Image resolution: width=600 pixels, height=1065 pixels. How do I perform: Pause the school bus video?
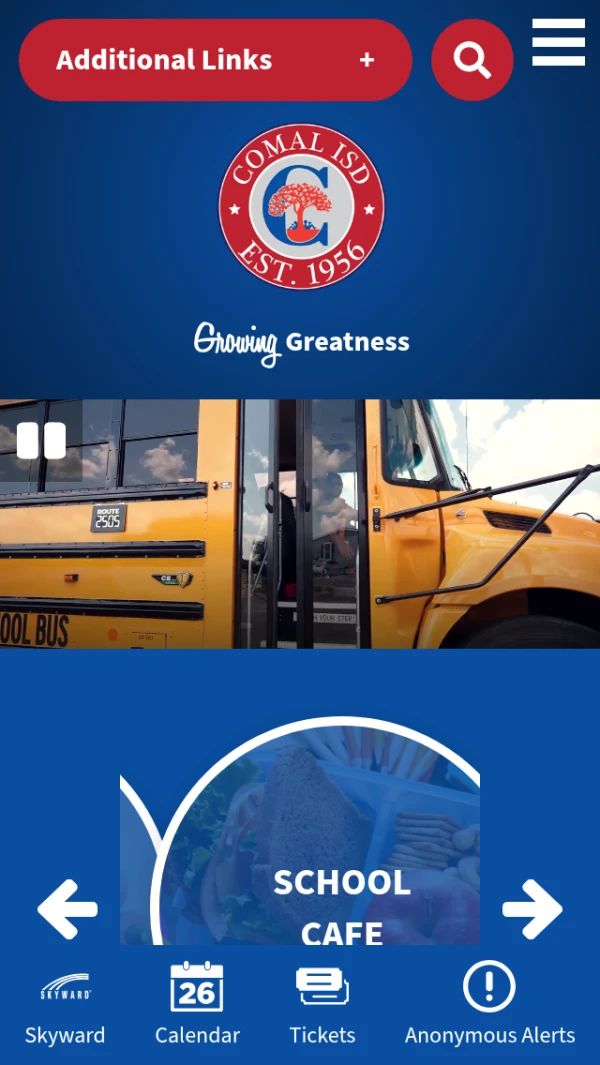(x=41, y=441)
